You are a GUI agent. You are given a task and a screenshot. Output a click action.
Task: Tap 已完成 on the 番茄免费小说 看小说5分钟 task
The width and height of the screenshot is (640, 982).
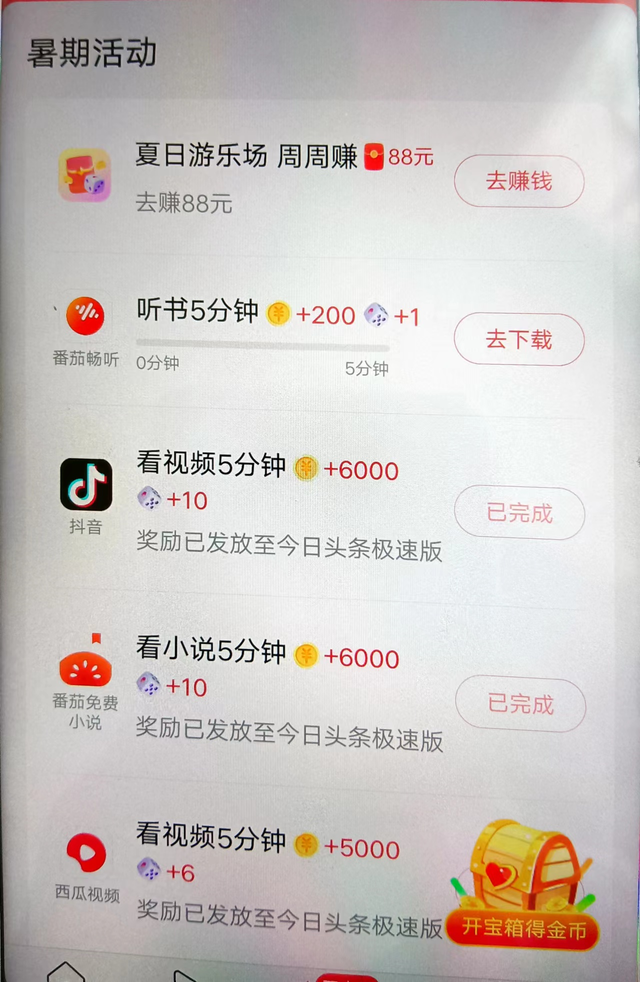pyautogui.click(x=519, y=704)
